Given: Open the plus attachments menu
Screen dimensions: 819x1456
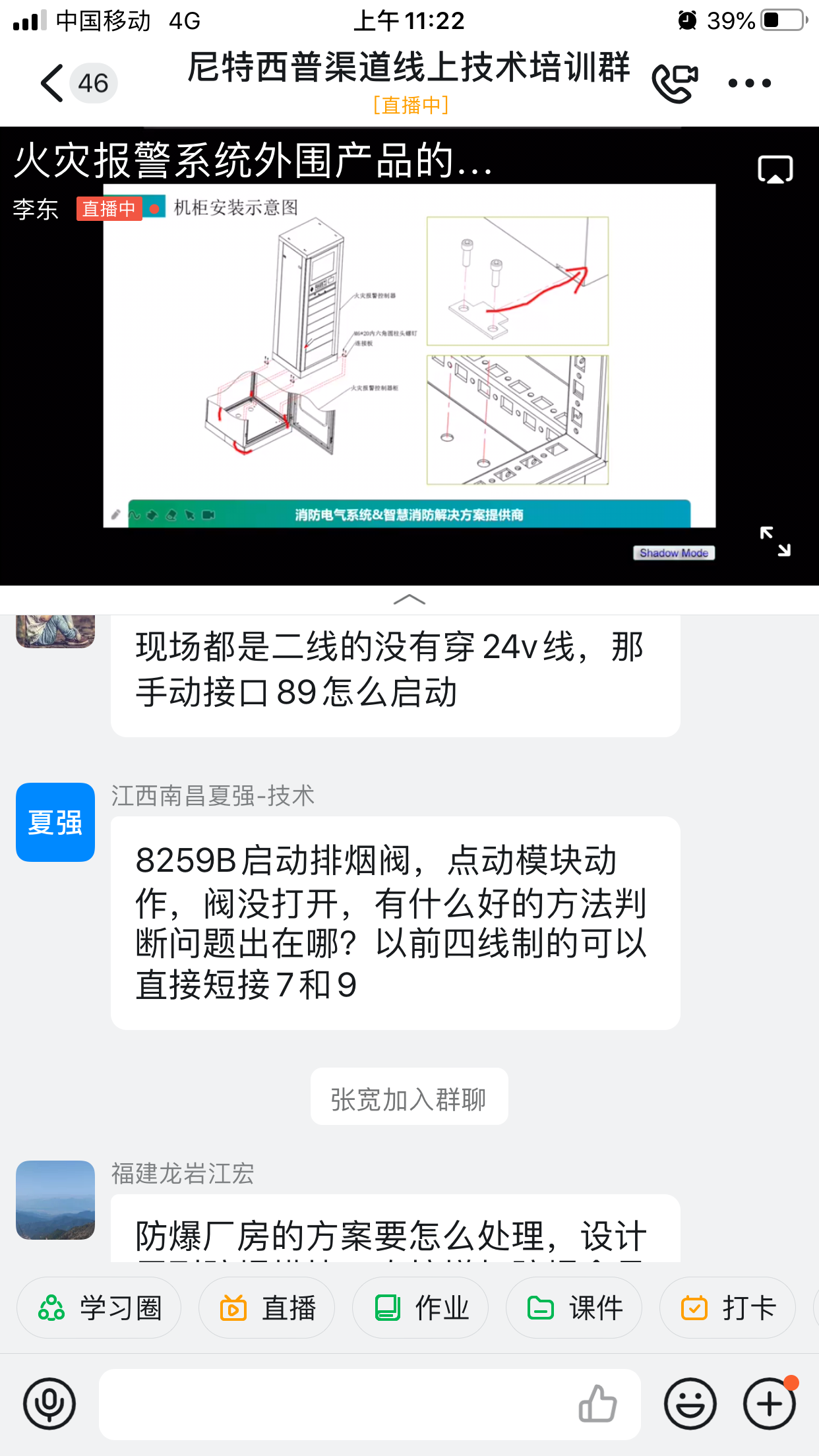Looking at the screenshot, I should coord(769,1404).
